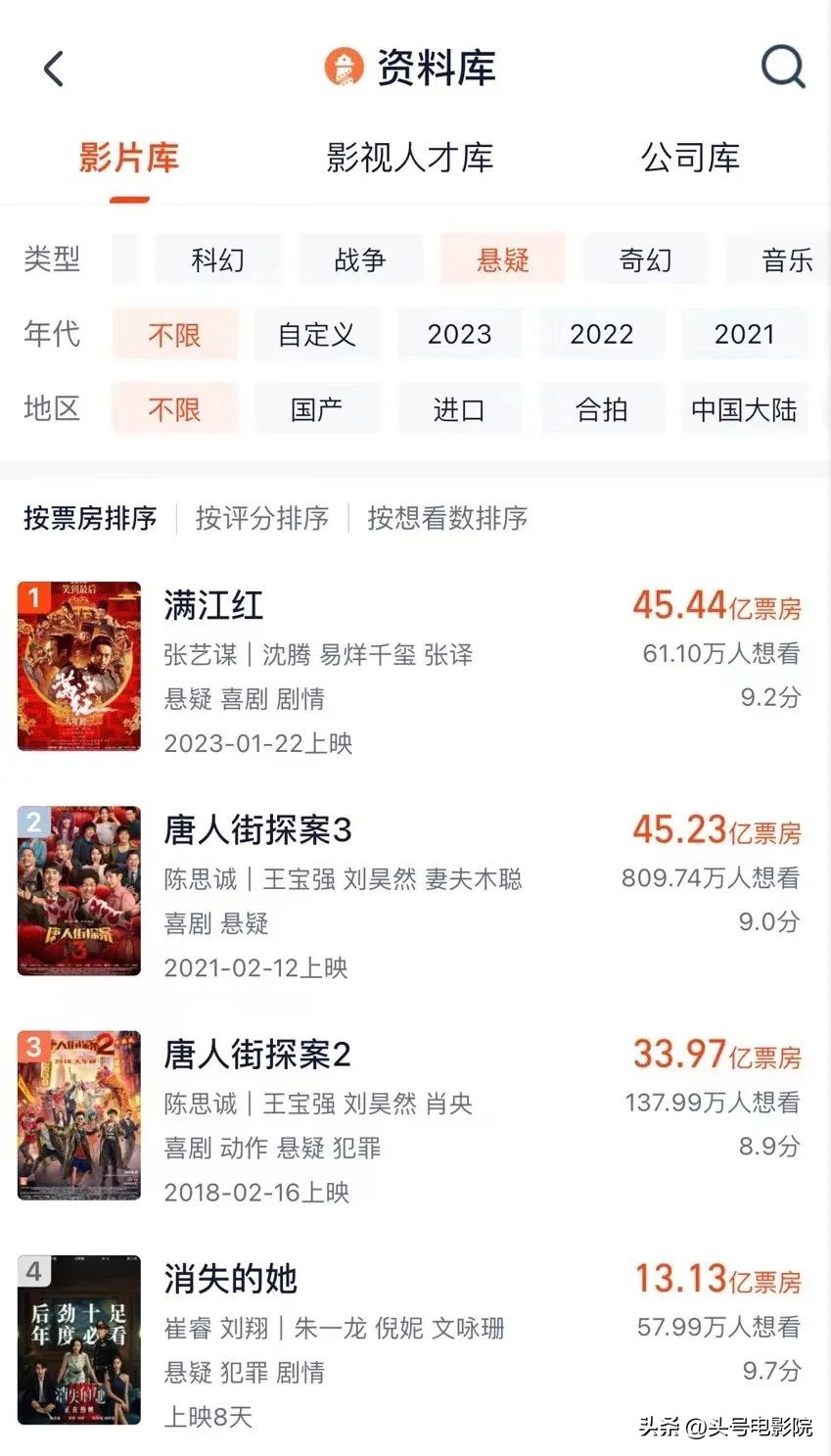Select the 进口 region filter
Image resolution: width=831 pixels, height=1456 pixels.
[459, 408]
